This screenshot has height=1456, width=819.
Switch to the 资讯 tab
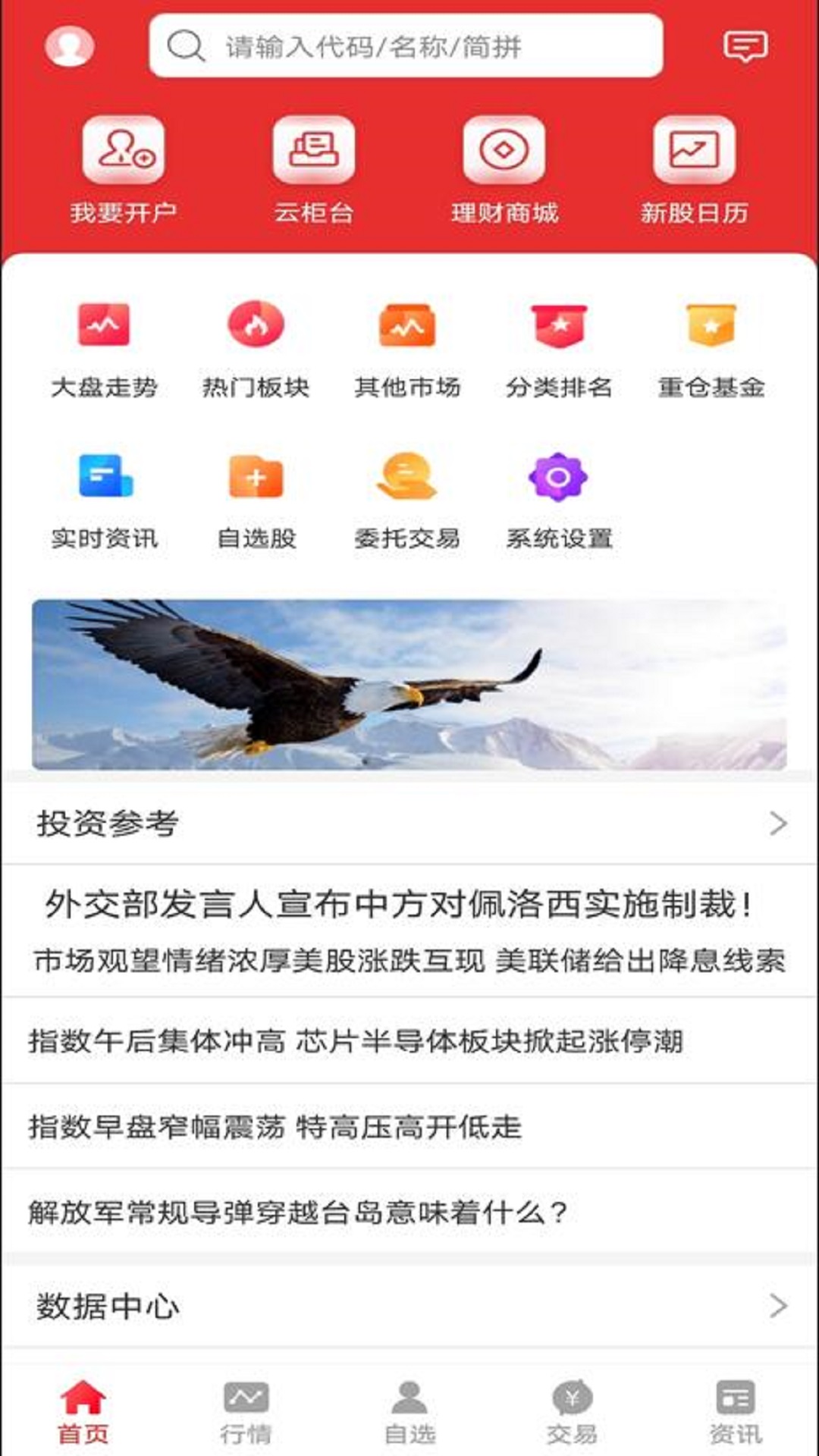[736, 1413]
